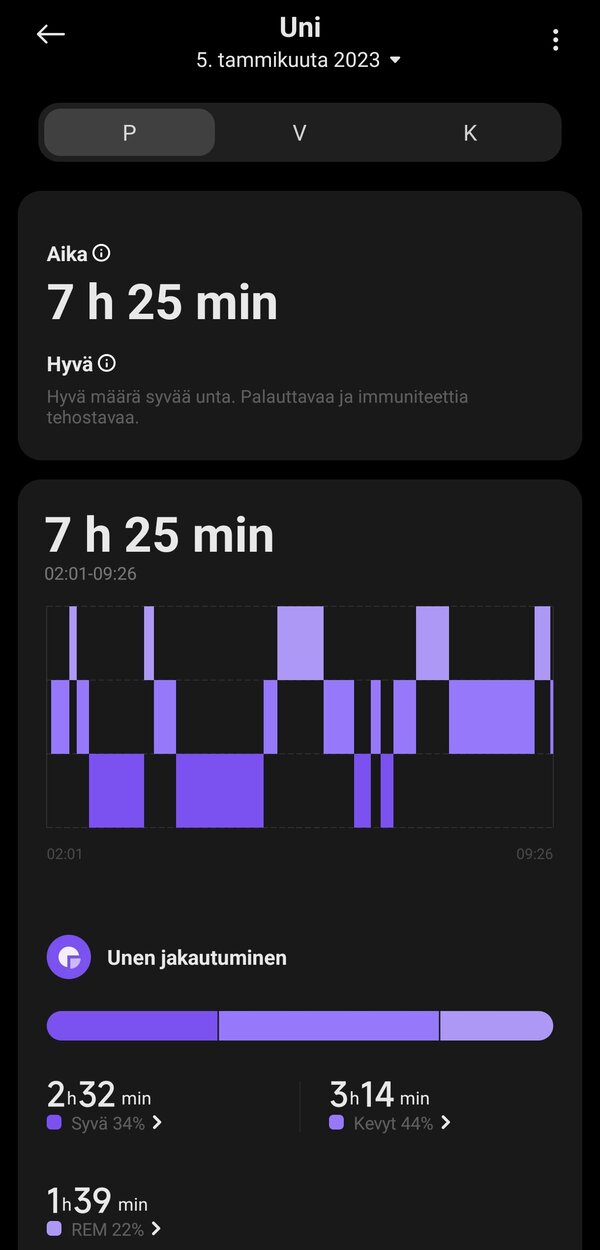Image resolution: width=600 pixels, height=1250 pixels.
Task: Open REM 22% sleep details
Action: [104, 1229]
